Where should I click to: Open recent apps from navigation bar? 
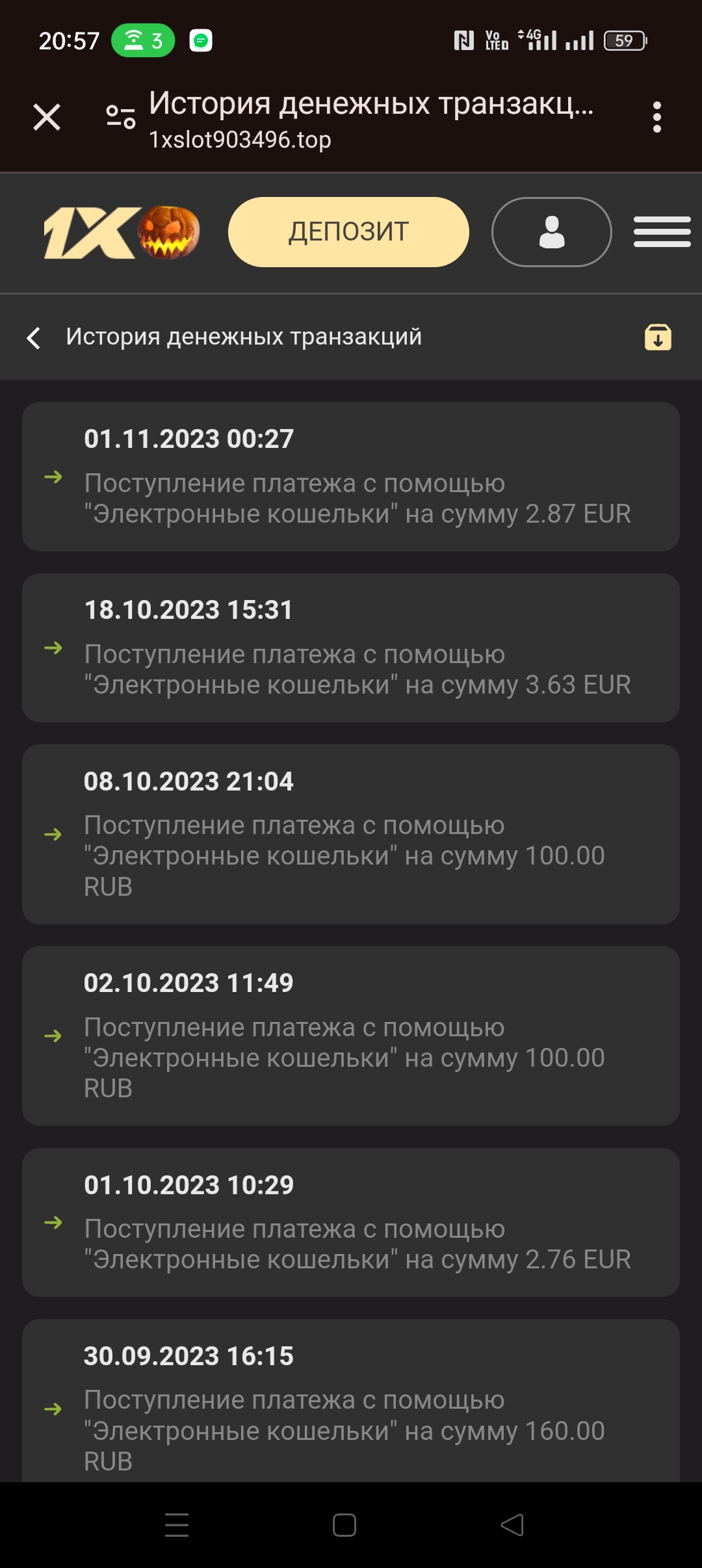coord(177,1524)
